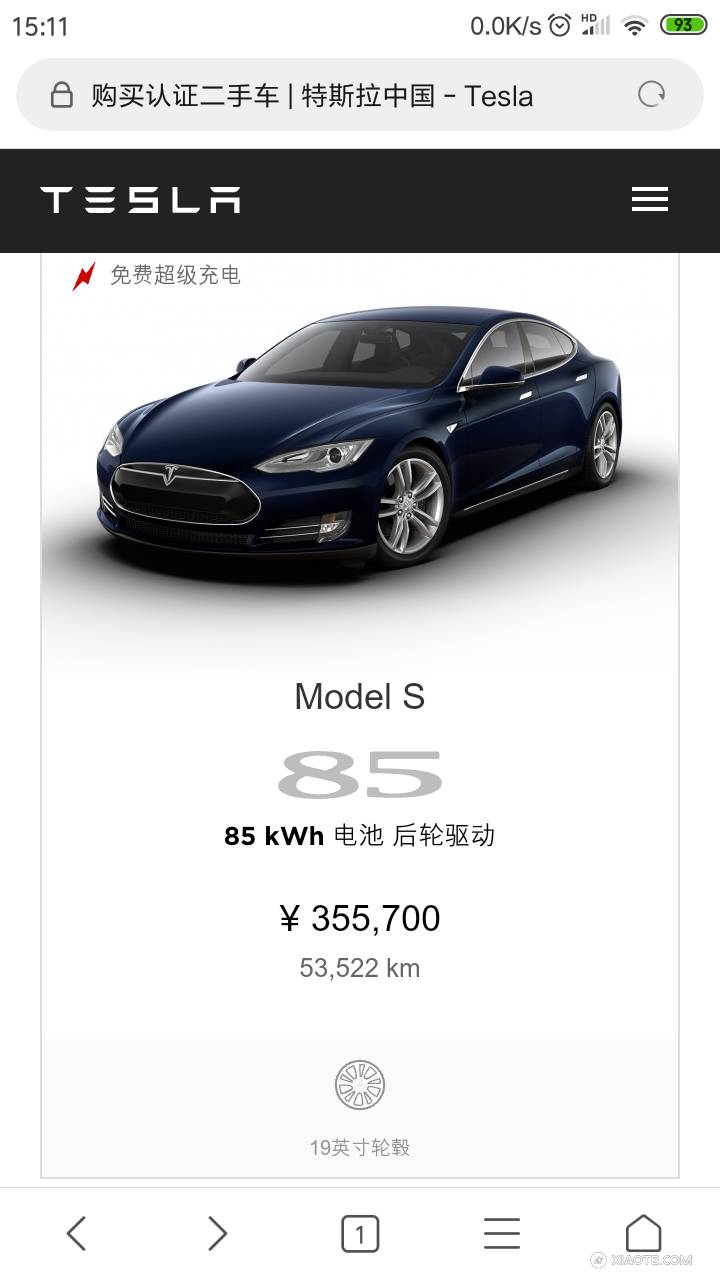Click the Model S heading
This screenshot has height=1280, width=720.
click(x=358, y=697)
